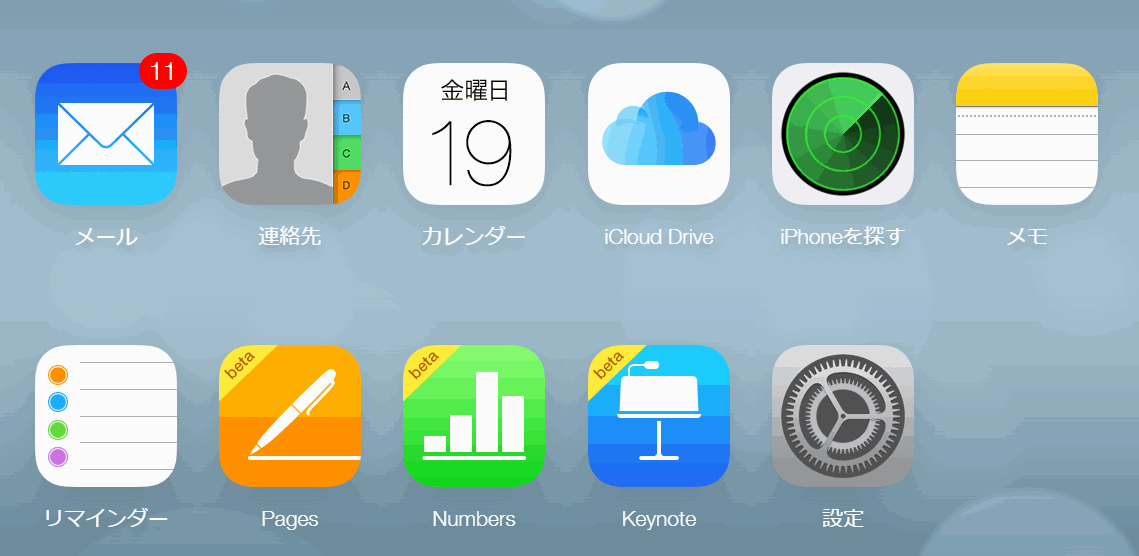Launch the カレンダー app
Image resolution: width=1139 pixels, height=556 pixels.
pyautogui.click(x=474, y=134)
